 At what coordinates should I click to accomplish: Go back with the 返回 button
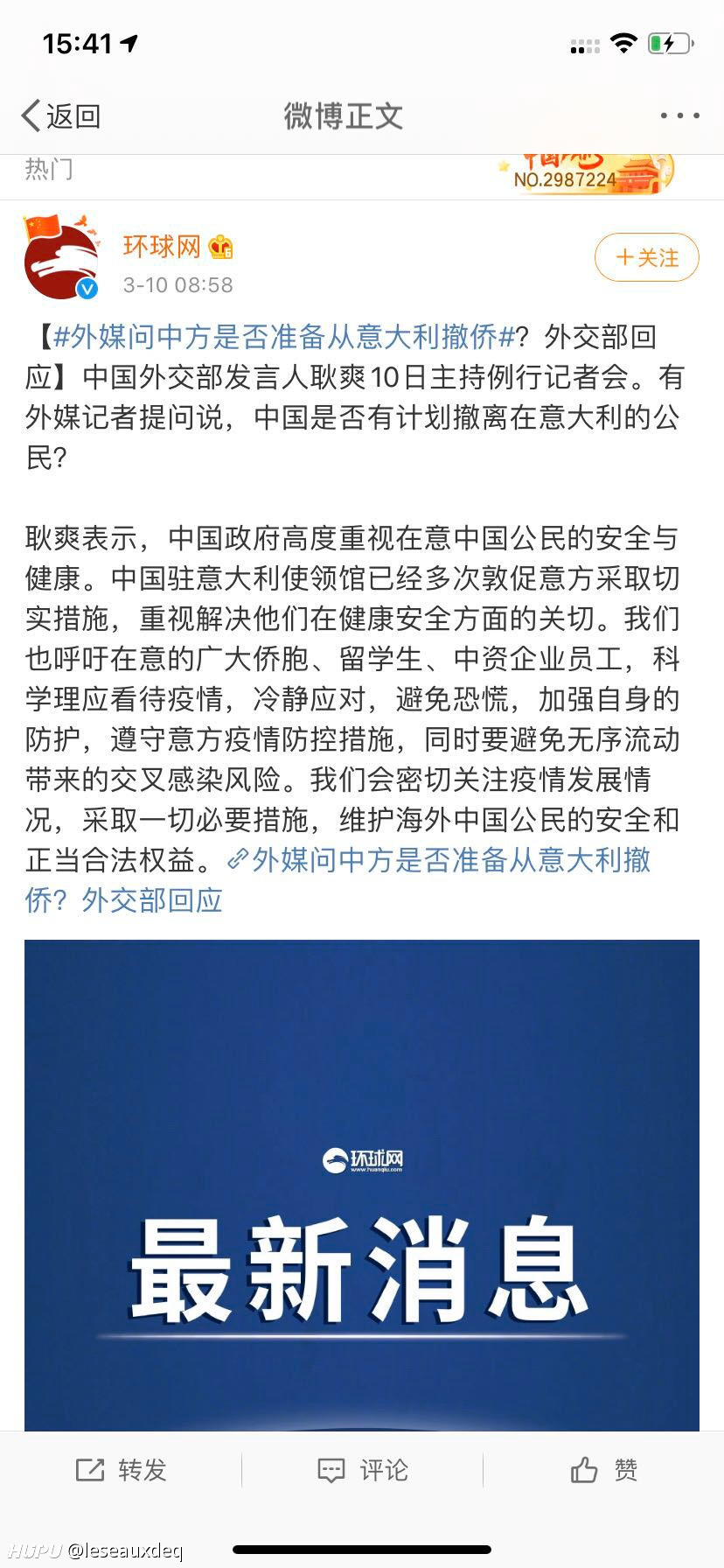tap(60, 115)
